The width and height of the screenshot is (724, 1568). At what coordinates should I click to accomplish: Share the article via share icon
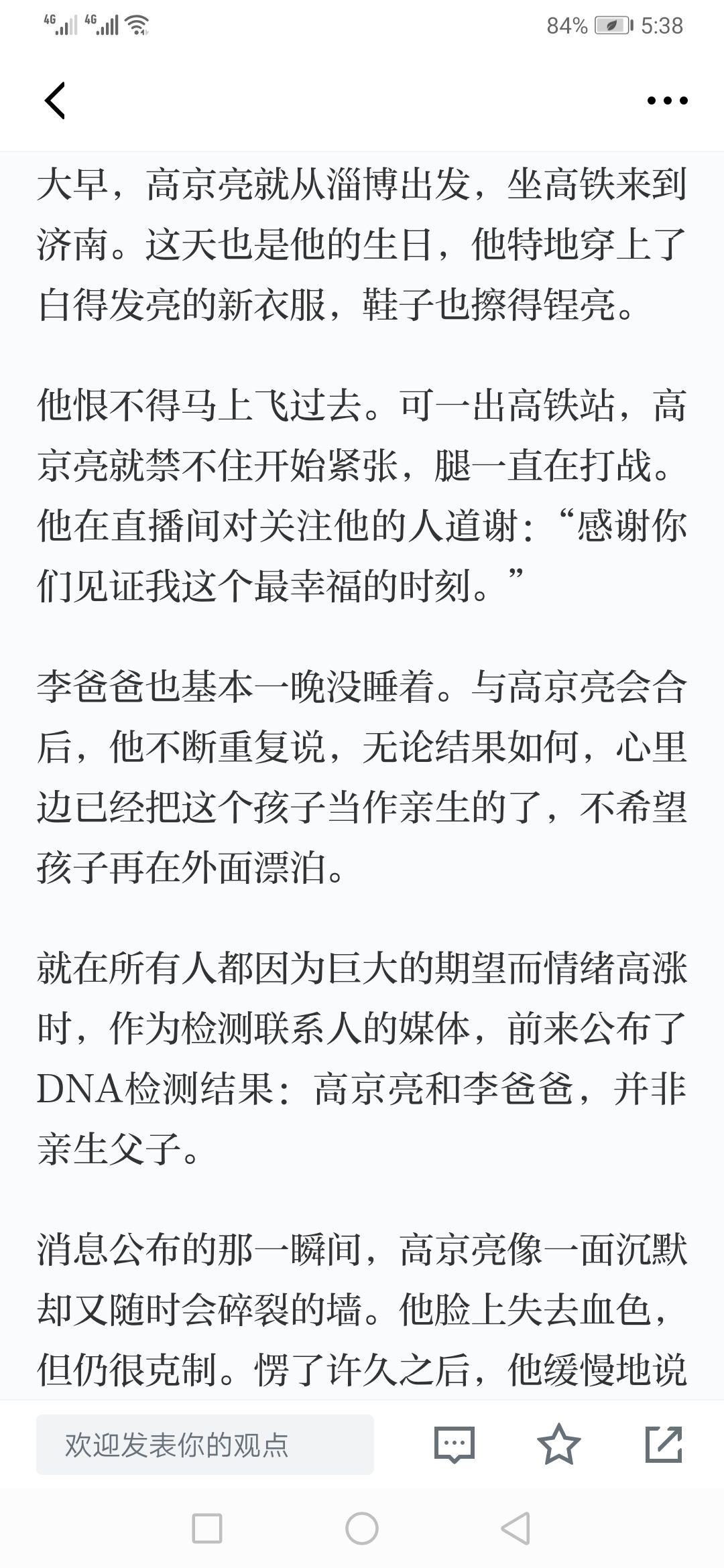coord(664,1443)
